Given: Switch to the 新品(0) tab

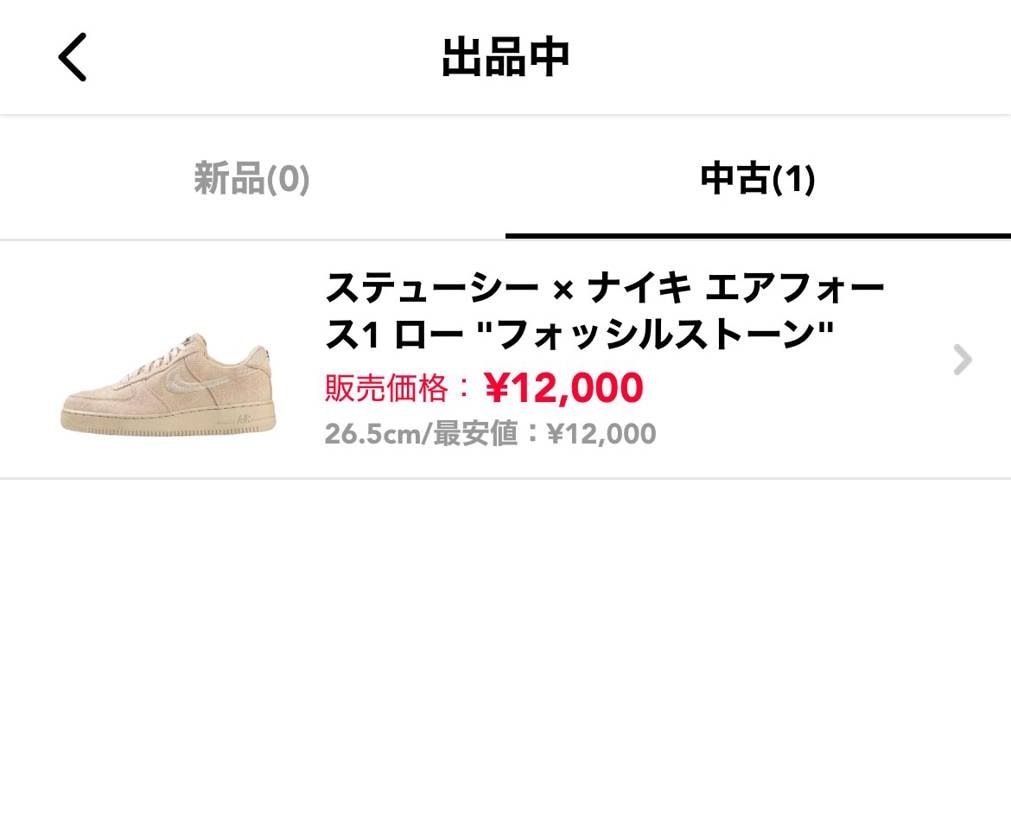Looking at the screenshot, I should click(252, 180).
